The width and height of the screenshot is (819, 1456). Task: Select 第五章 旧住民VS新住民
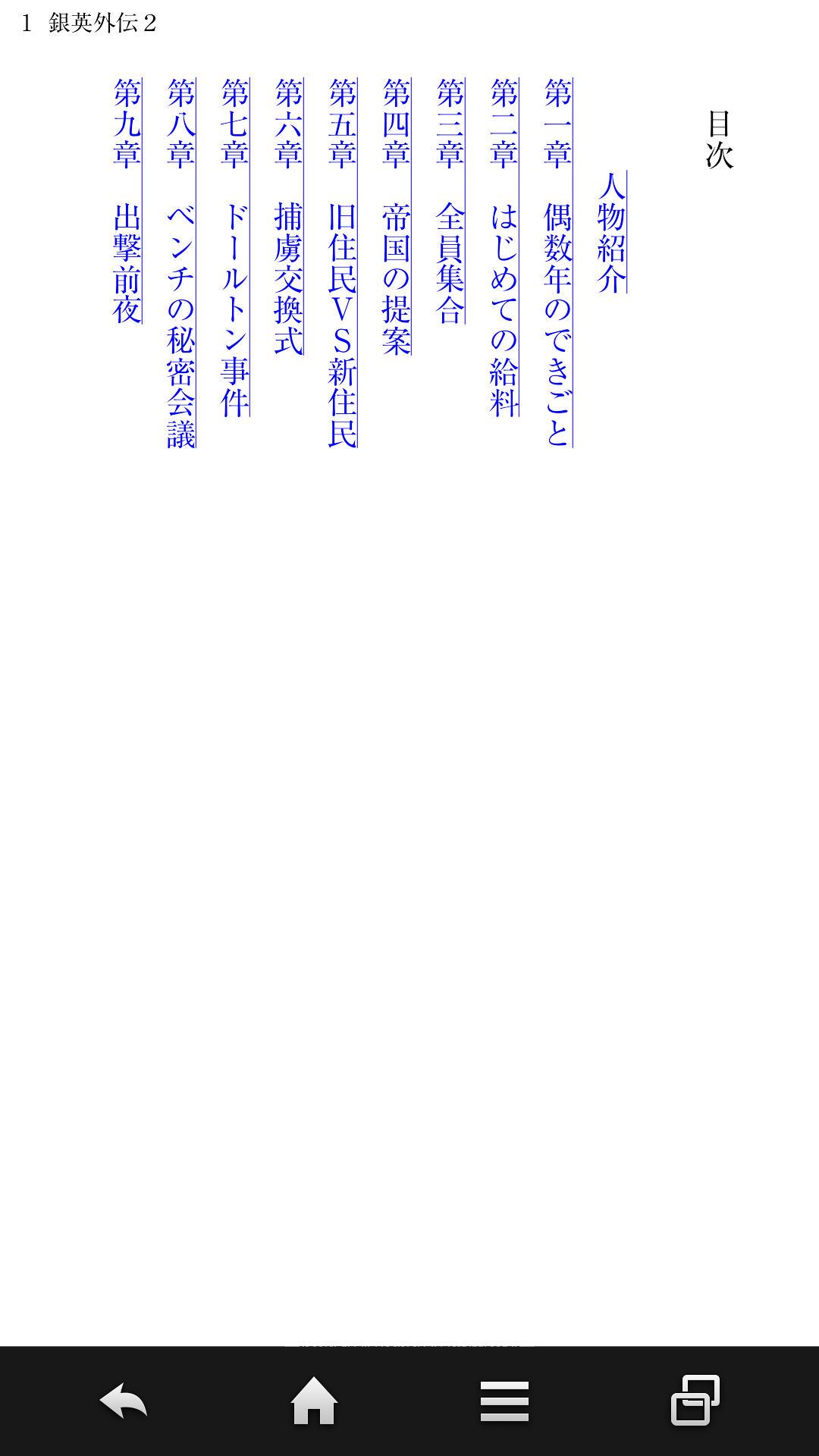[x=343, y=262]
